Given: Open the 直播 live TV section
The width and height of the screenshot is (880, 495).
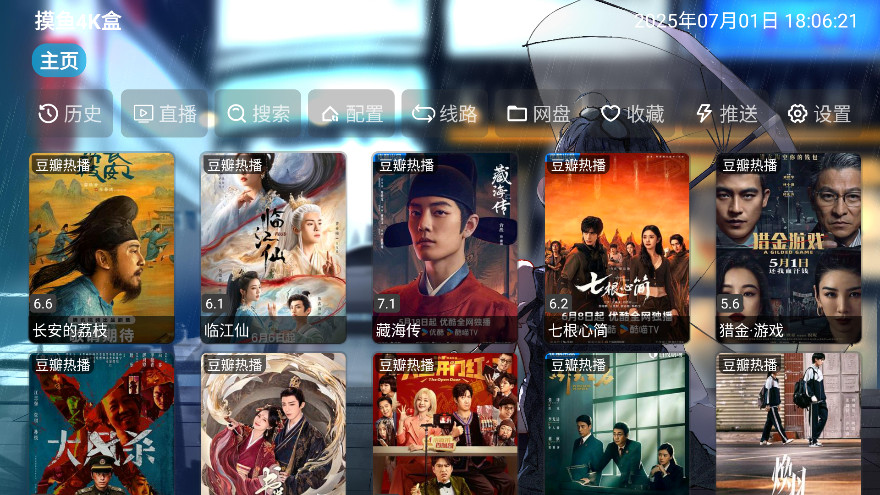Looking at the screenshot, I should coord(165,114).
